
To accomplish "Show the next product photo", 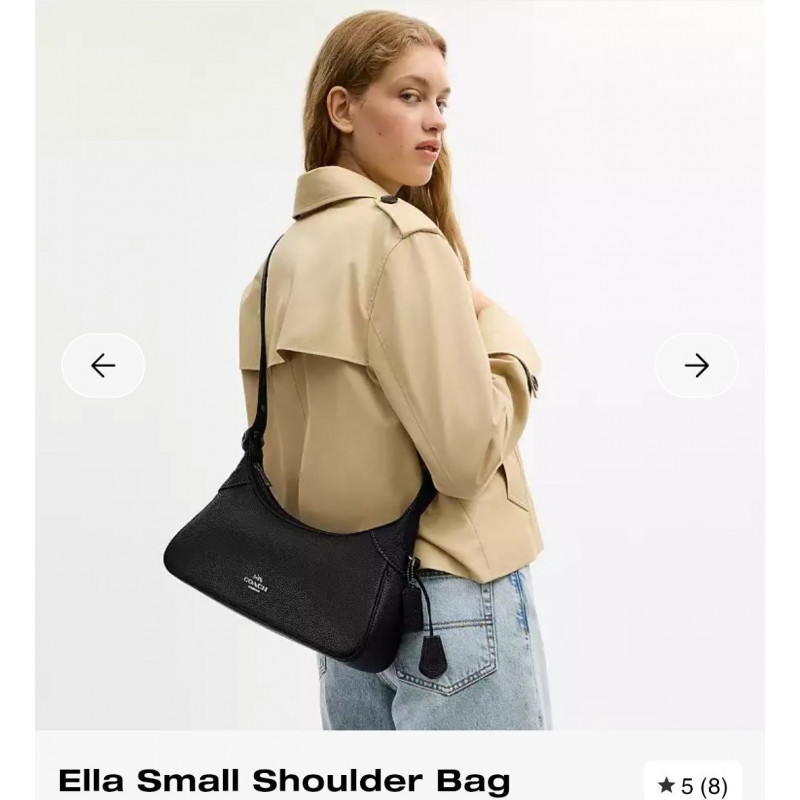I will click(697, 366).
